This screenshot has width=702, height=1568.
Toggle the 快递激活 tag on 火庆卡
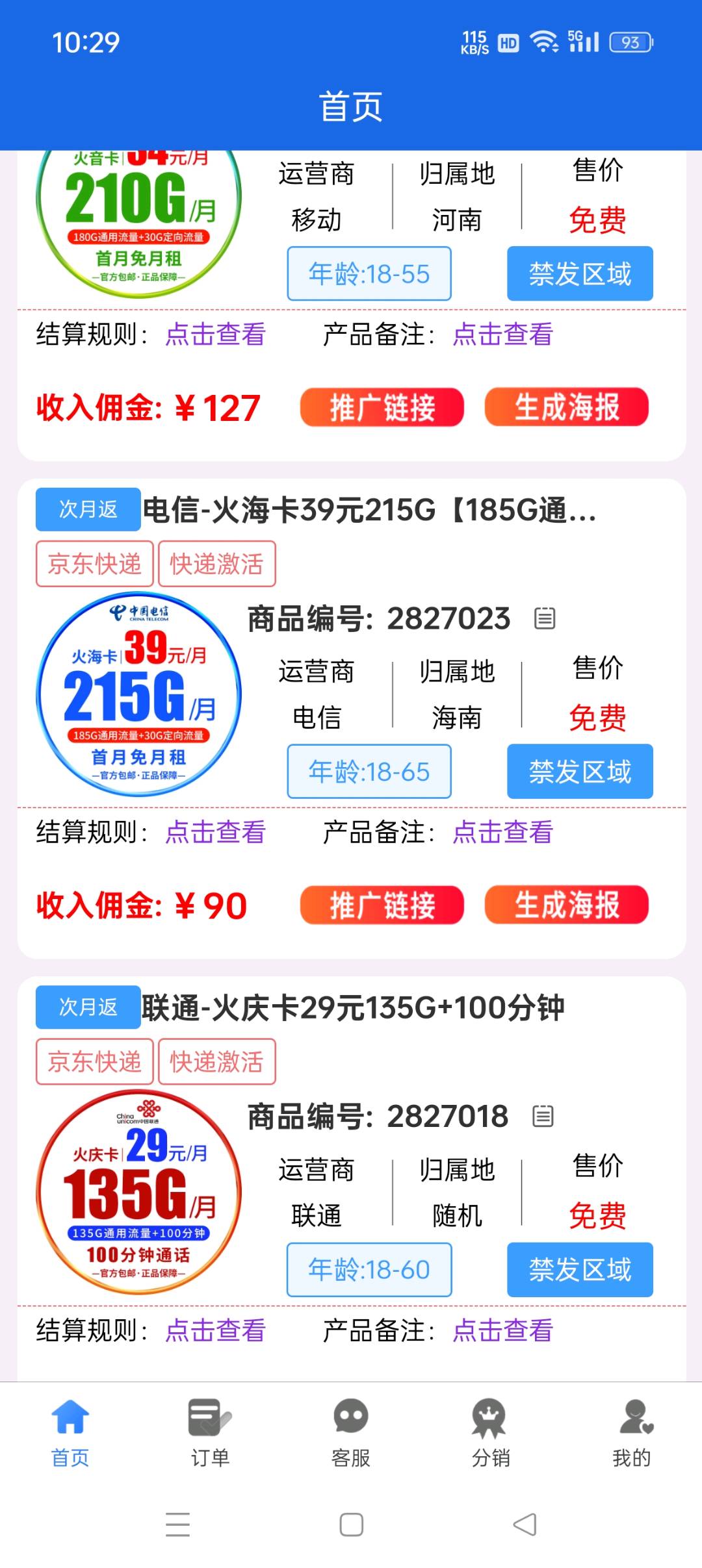pos(217,1061)
